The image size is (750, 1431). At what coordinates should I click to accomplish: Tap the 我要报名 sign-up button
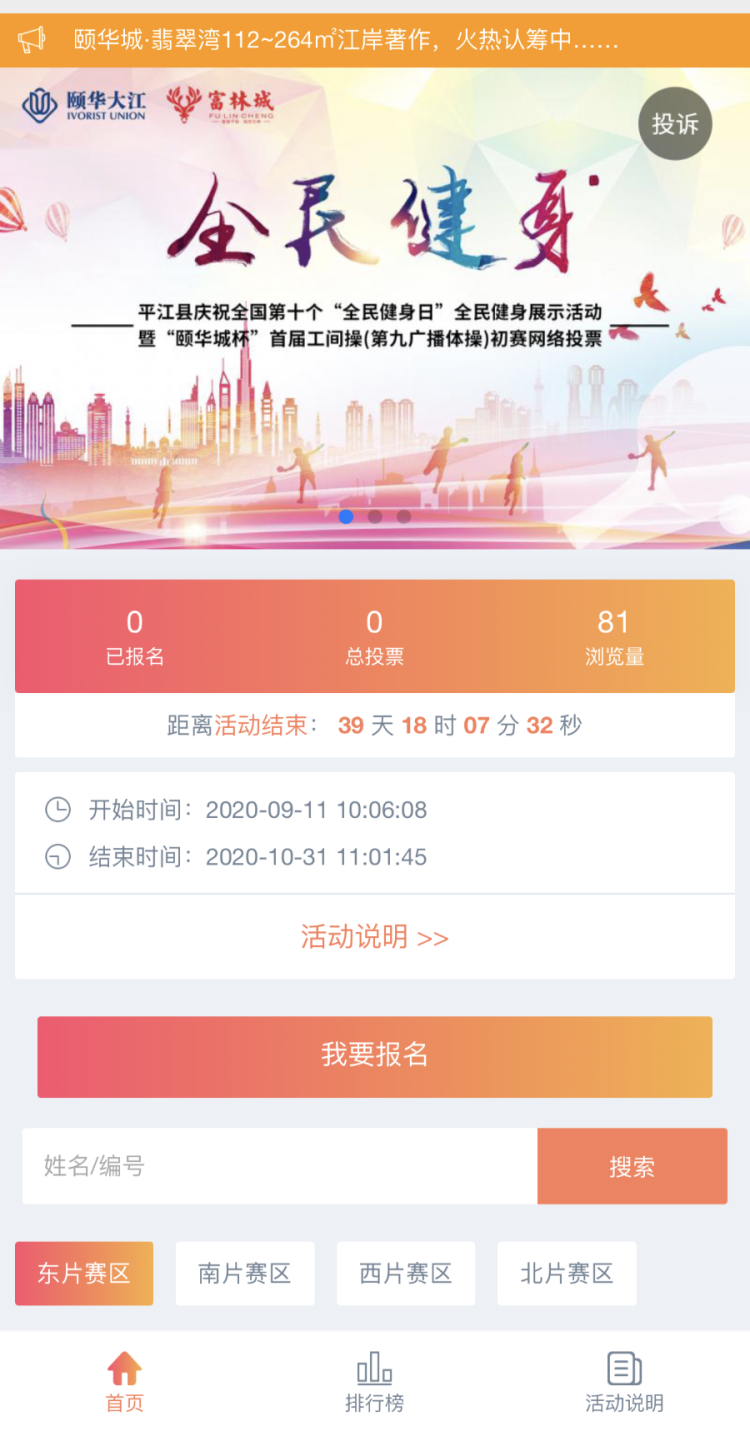click(x=374, y=1056)
